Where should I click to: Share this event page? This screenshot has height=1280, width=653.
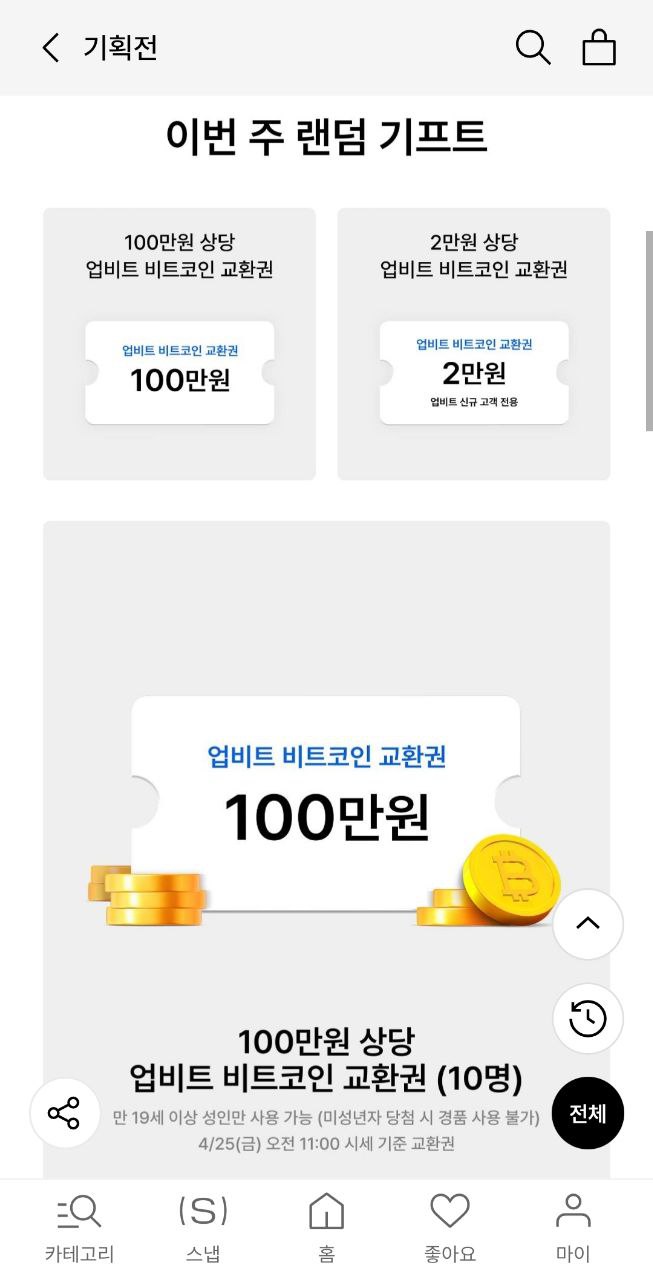tap(65, 1113)
